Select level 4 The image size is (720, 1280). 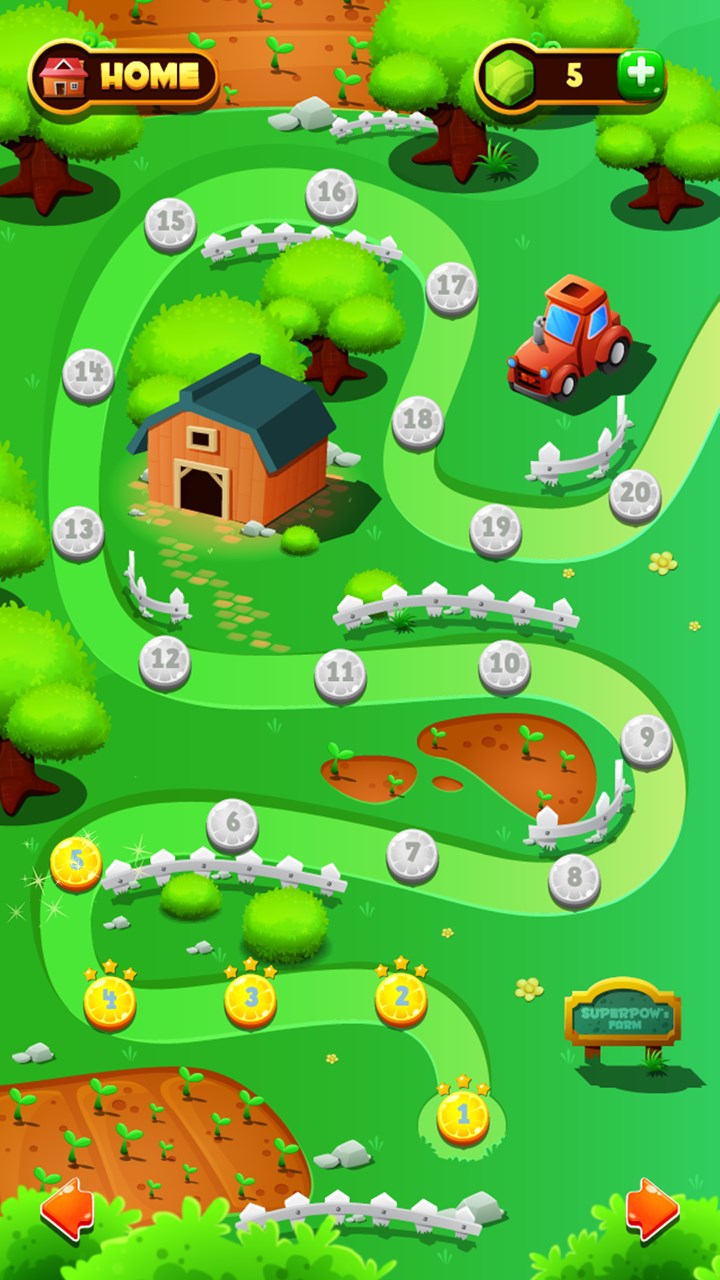(110, 1001)
